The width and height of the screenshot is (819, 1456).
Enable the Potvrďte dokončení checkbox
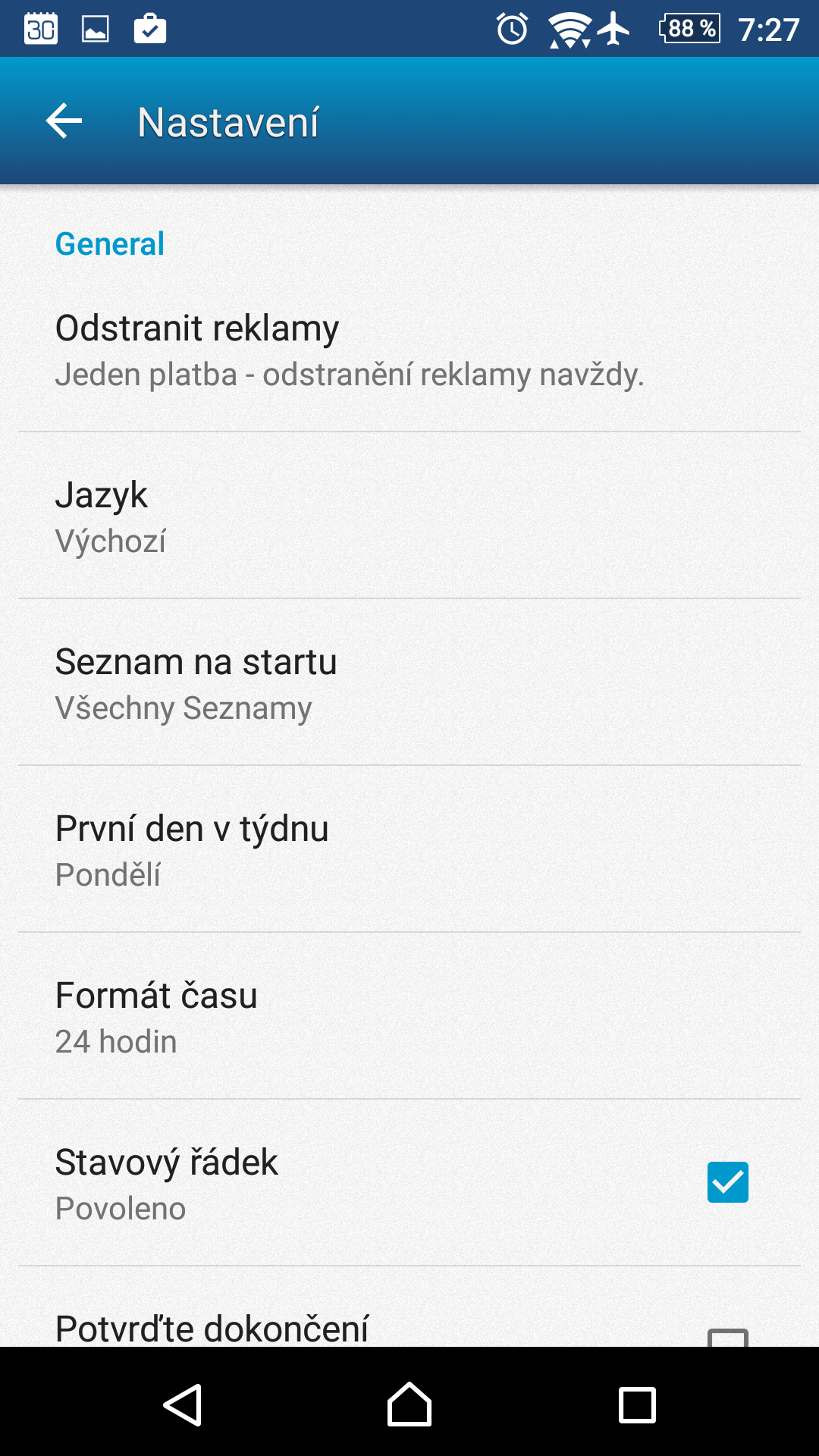coord(727,1338)
